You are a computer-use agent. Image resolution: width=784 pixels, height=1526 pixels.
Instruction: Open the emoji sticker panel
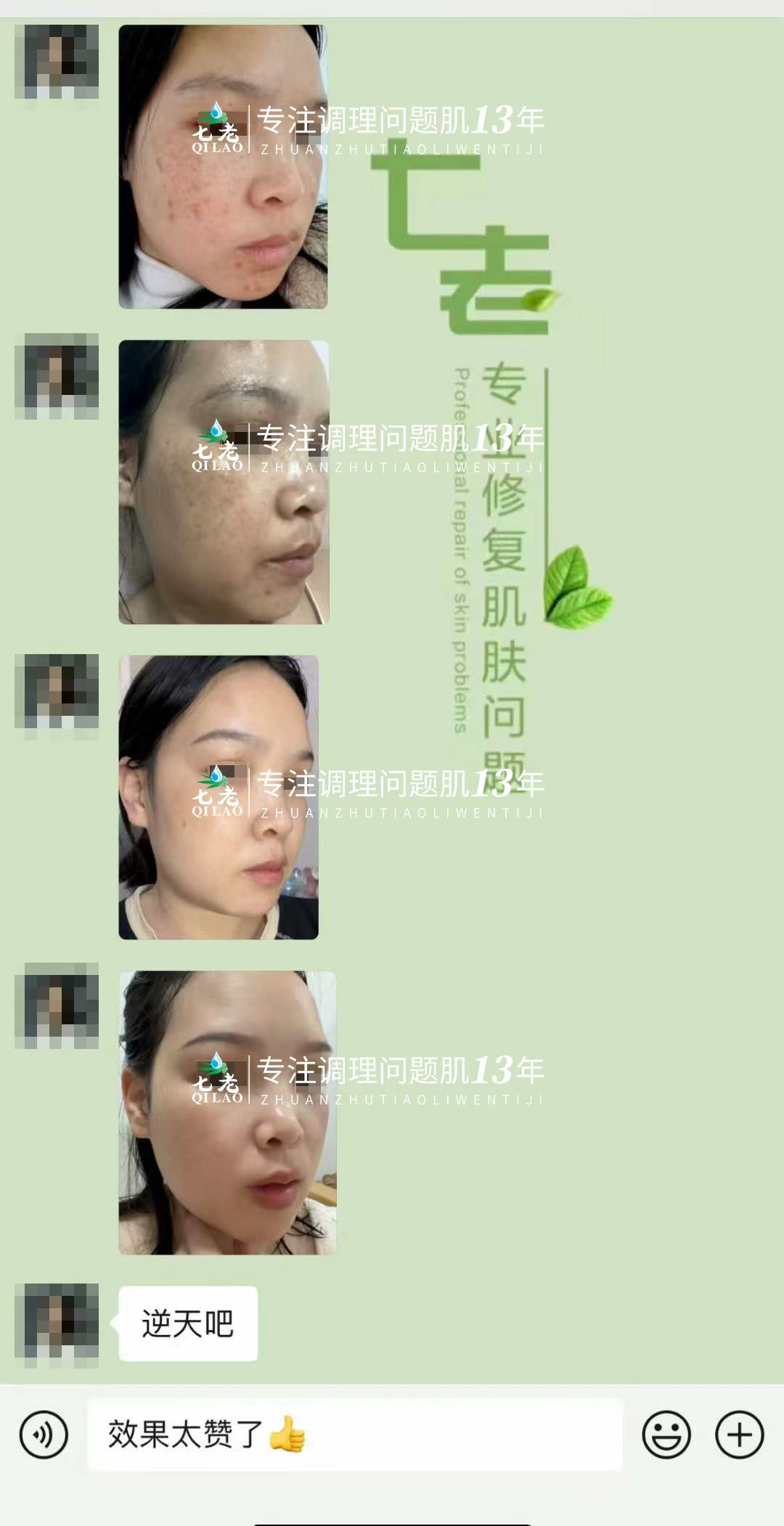coord(666,1435)
